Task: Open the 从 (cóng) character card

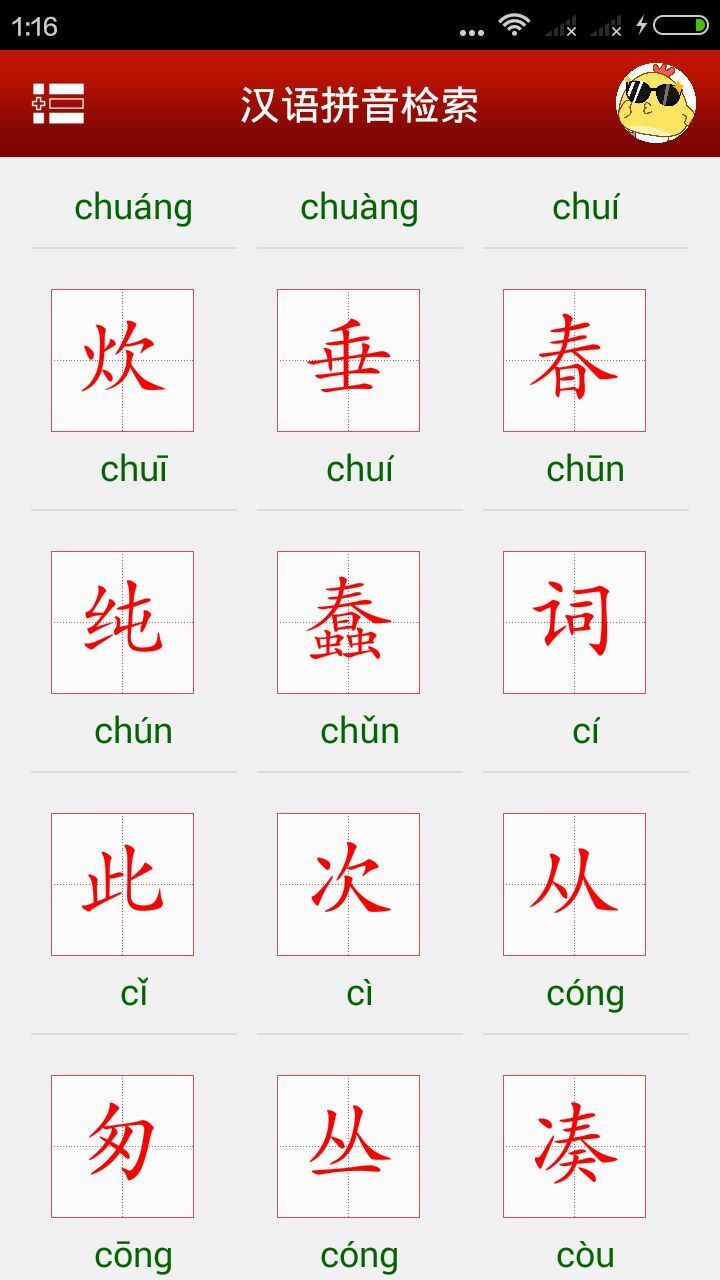Action: point(574,884)
